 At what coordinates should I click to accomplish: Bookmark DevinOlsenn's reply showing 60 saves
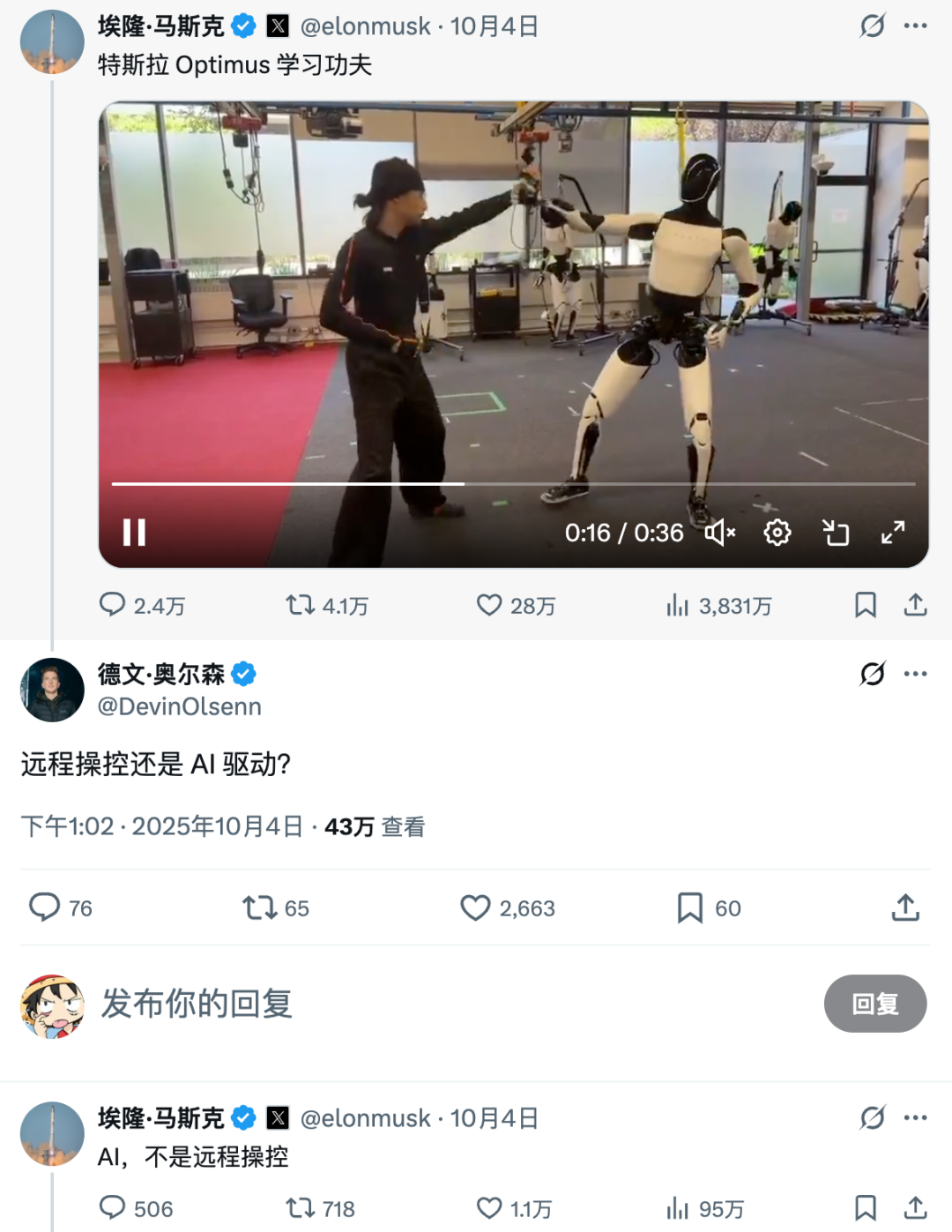pos(690,907)
